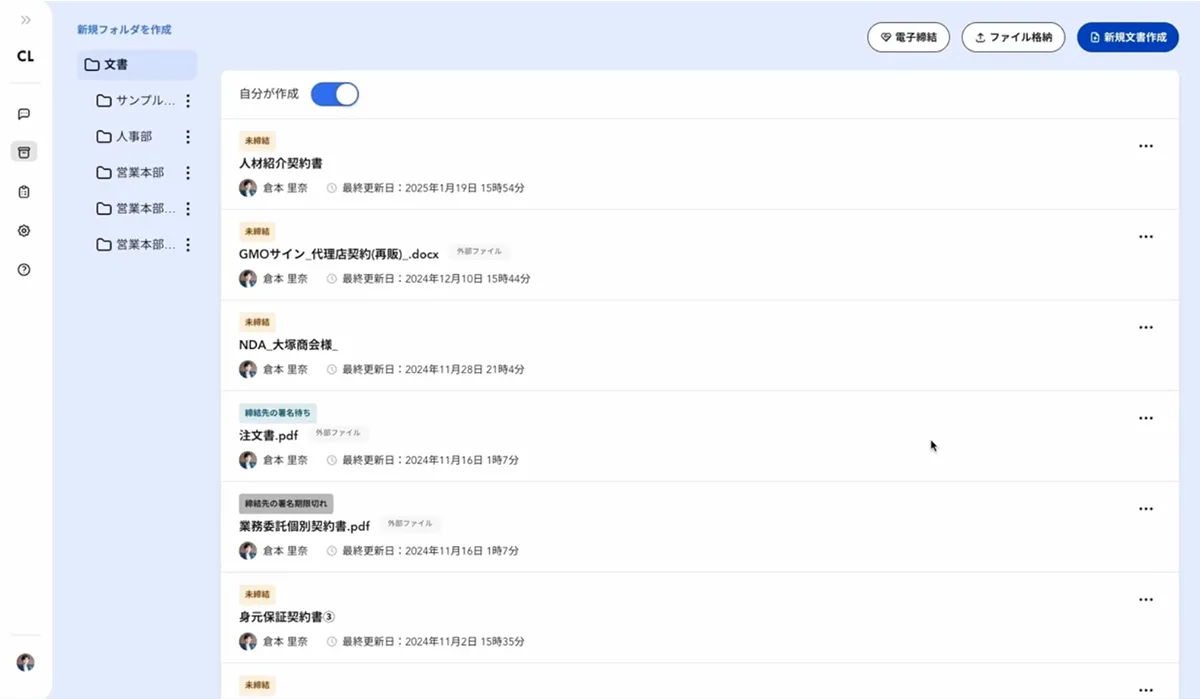The height and width of the screenshot is (699, 1200).
Task: Create a document with 新規文書作成
Action: [x=1127, y=37]
